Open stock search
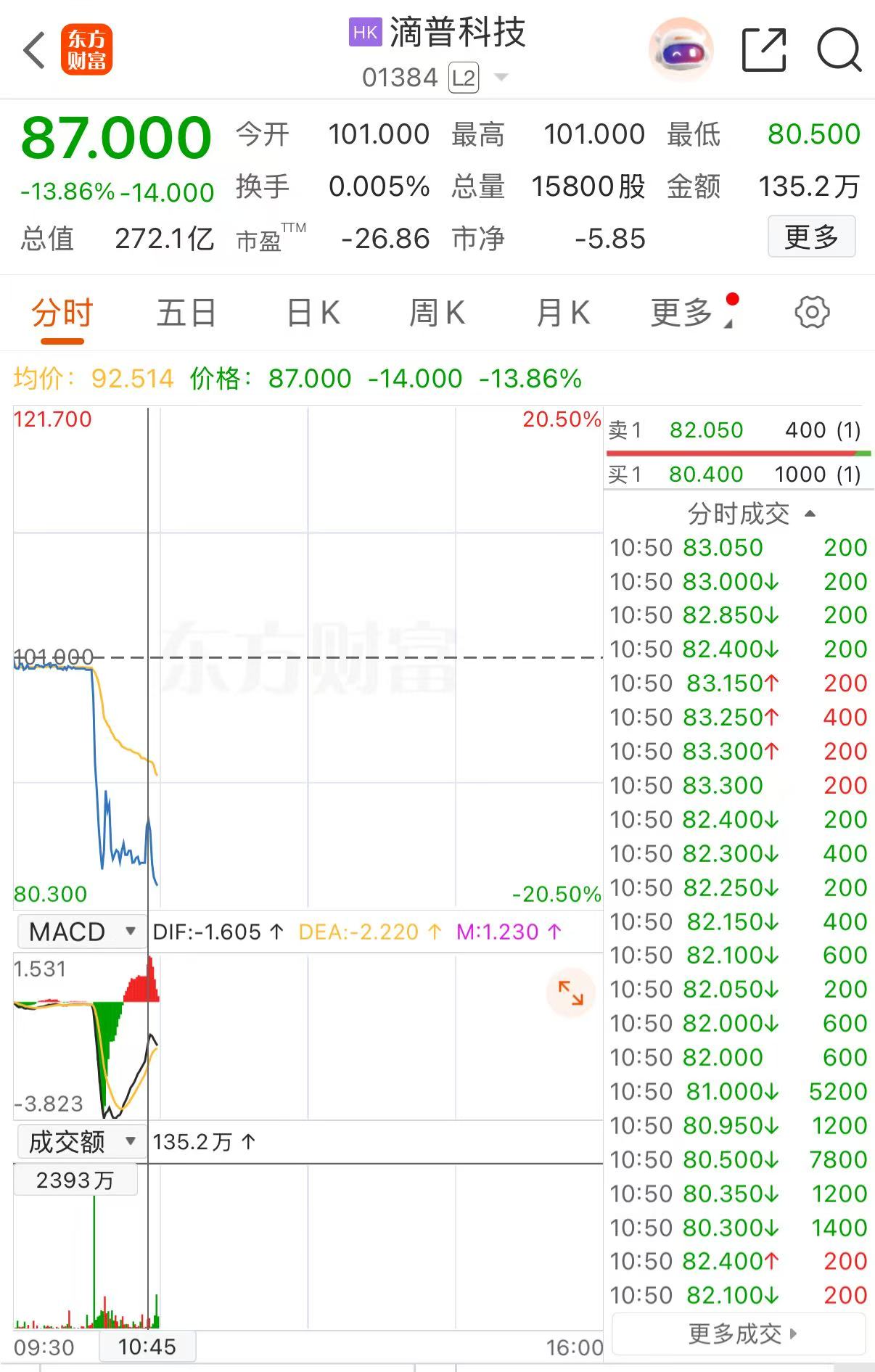The height and width of the screenshot is (1372, 875). point(838,50)
